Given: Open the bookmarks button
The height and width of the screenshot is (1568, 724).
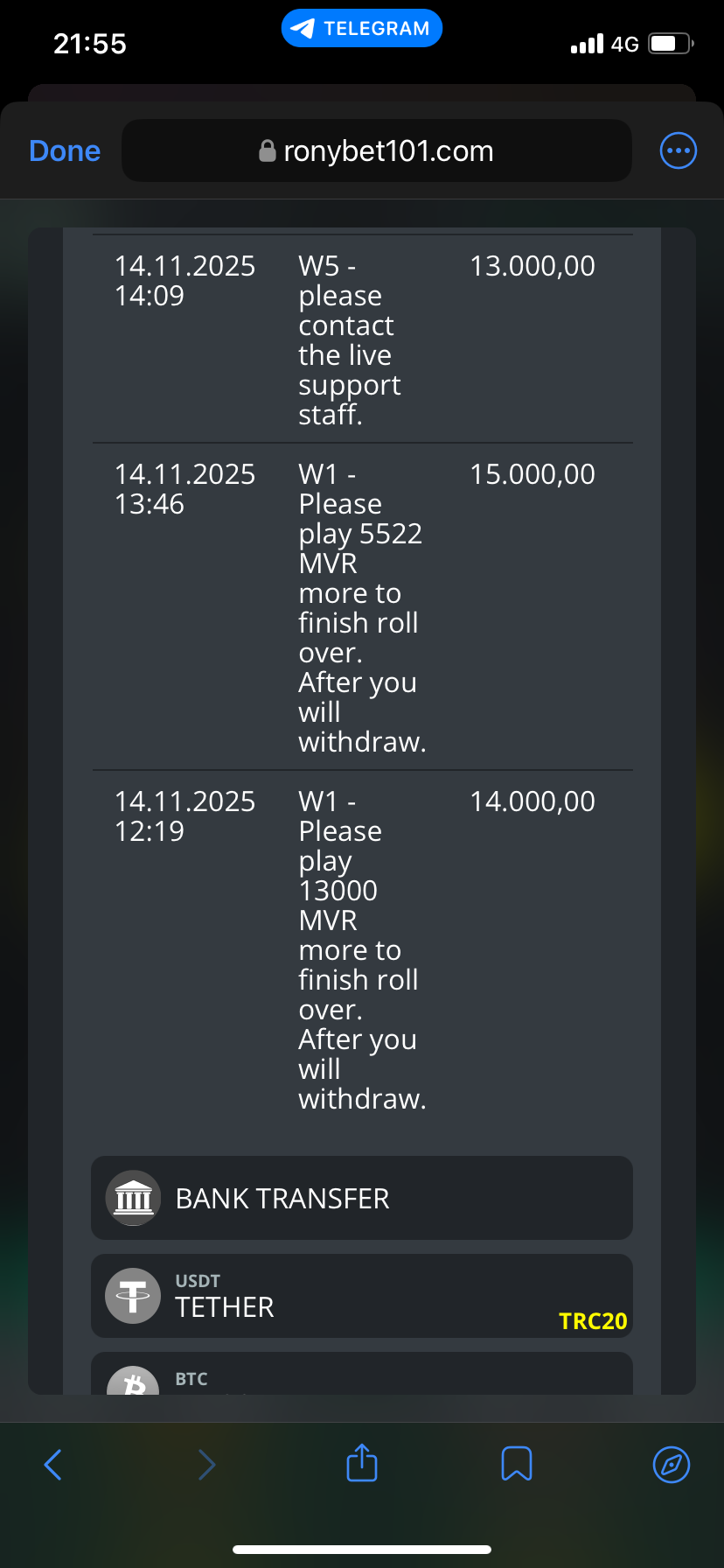Looking at the screenshot, I should pyautogui.click(x=516, y=1463).
